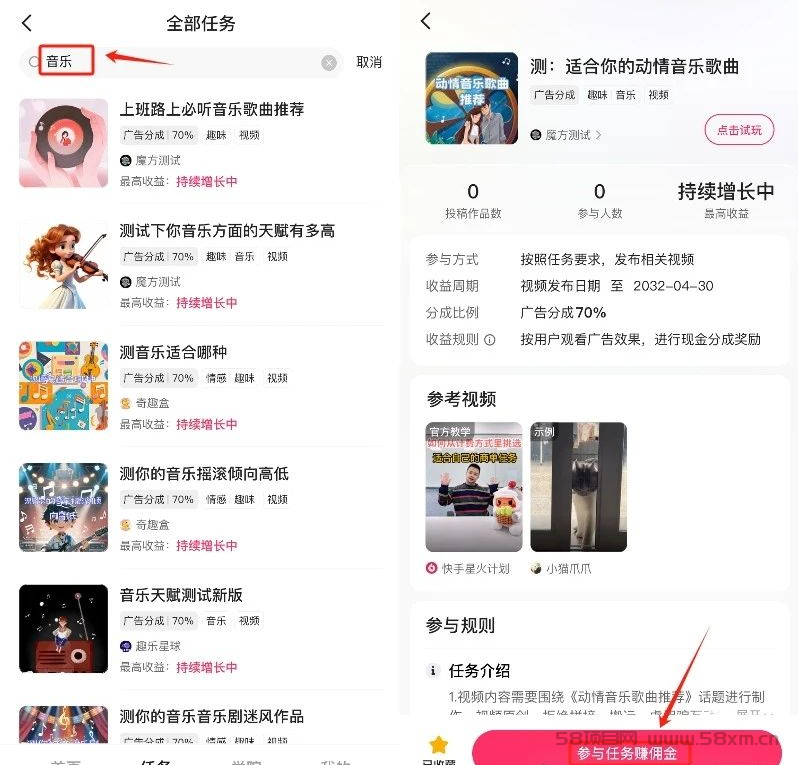This screenshot has height=765, width=798.
Task: Tap the search field containing 音乐
Action: (180, 62)
